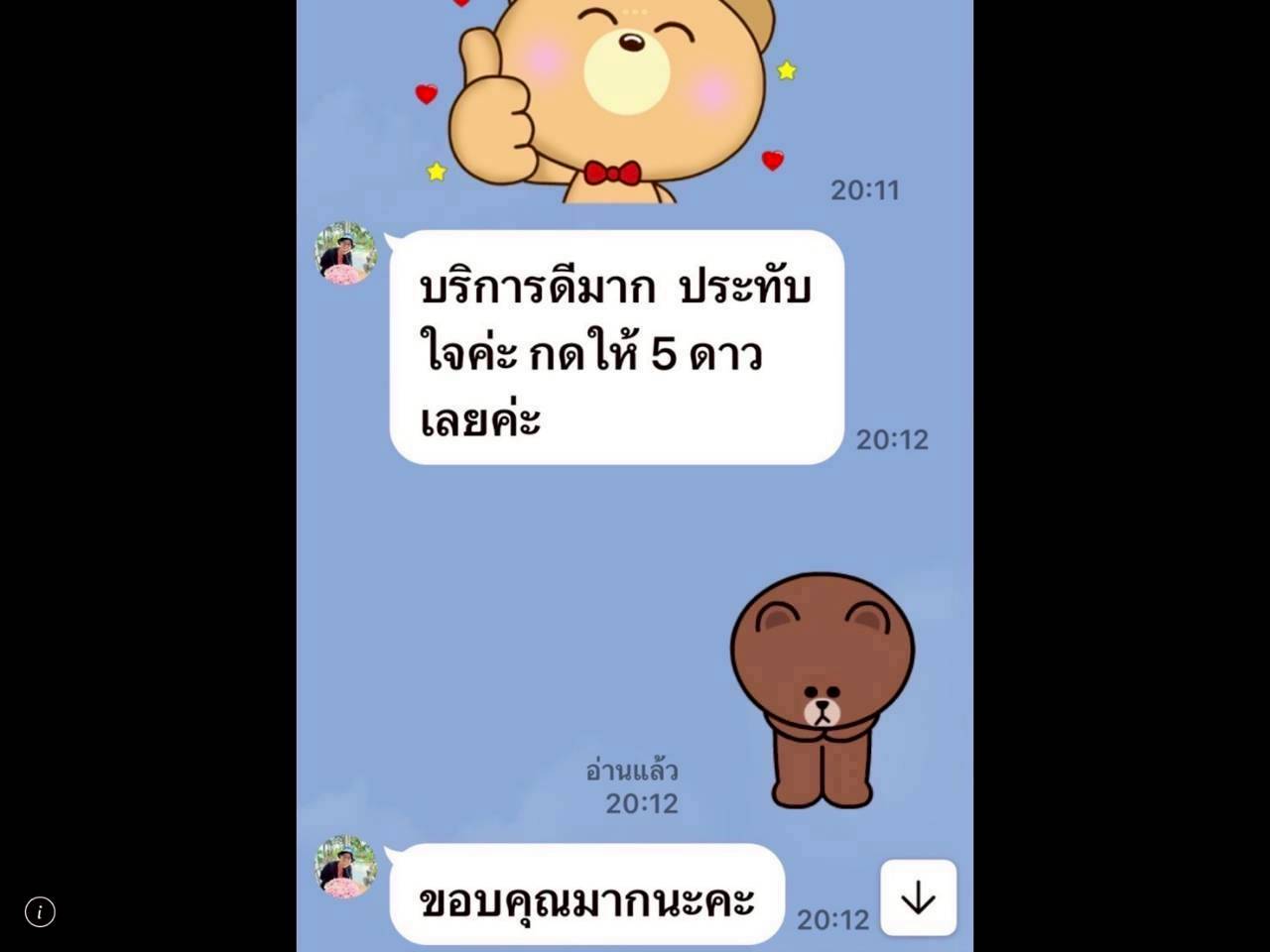Open the image info button
This screenshot has width=1270, height=952.
(40, 911)
